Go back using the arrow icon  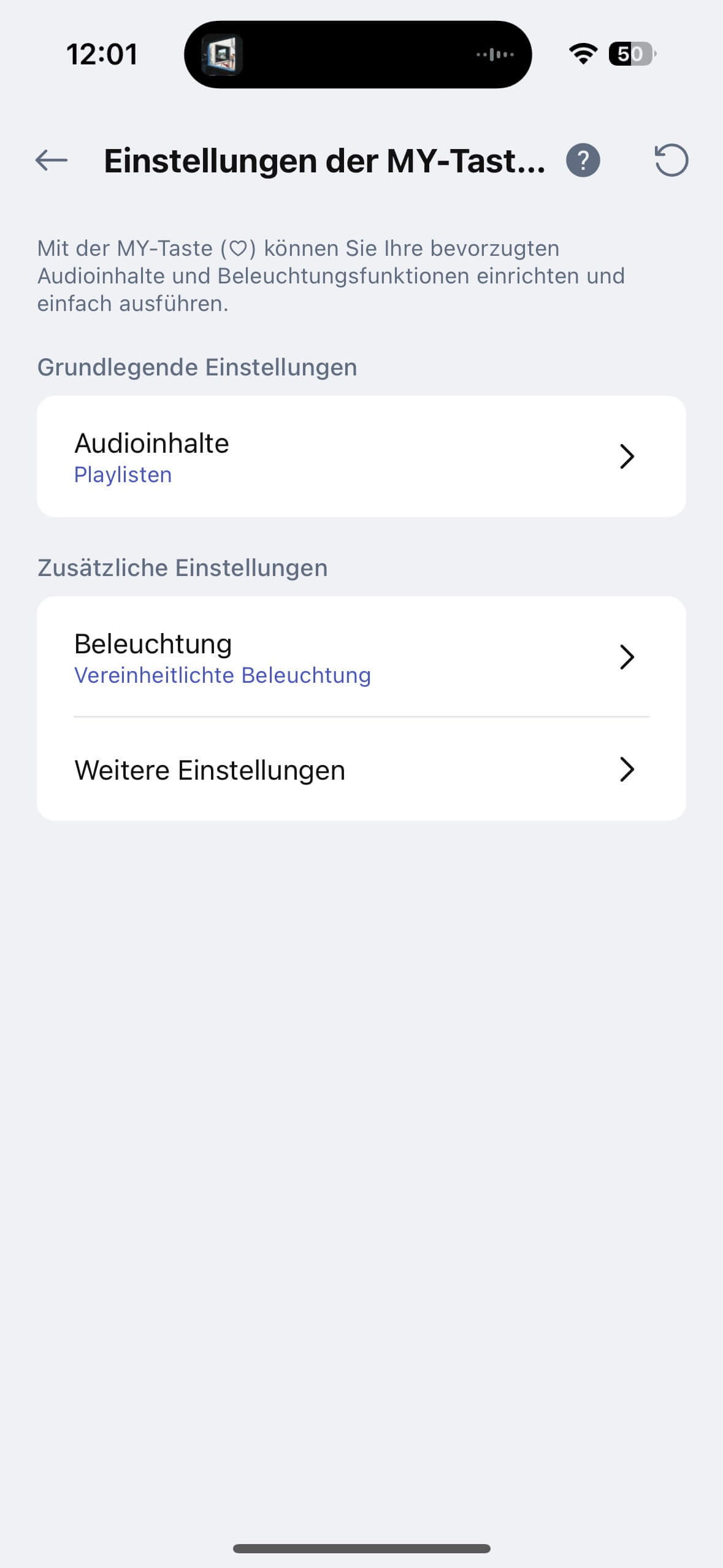[52, 161]
